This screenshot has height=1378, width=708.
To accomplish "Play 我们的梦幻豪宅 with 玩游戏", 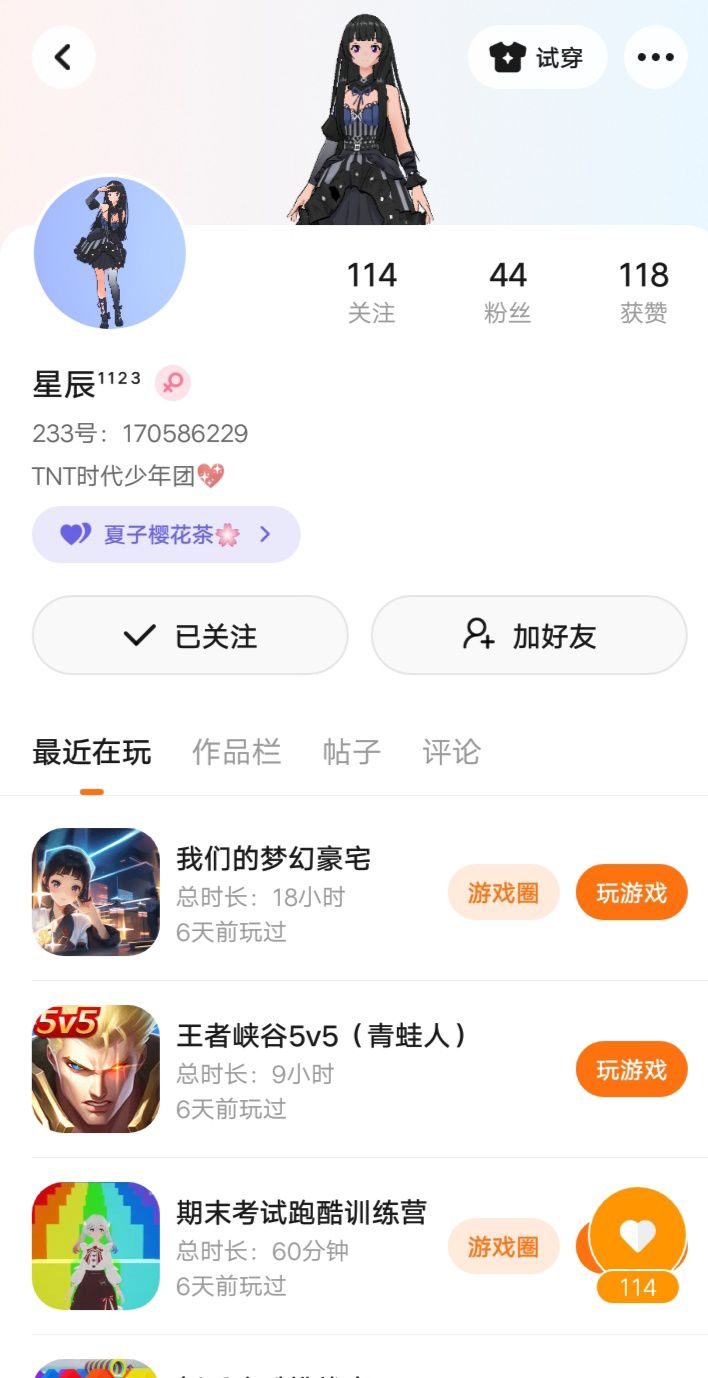I will click(x=631, y=892).
